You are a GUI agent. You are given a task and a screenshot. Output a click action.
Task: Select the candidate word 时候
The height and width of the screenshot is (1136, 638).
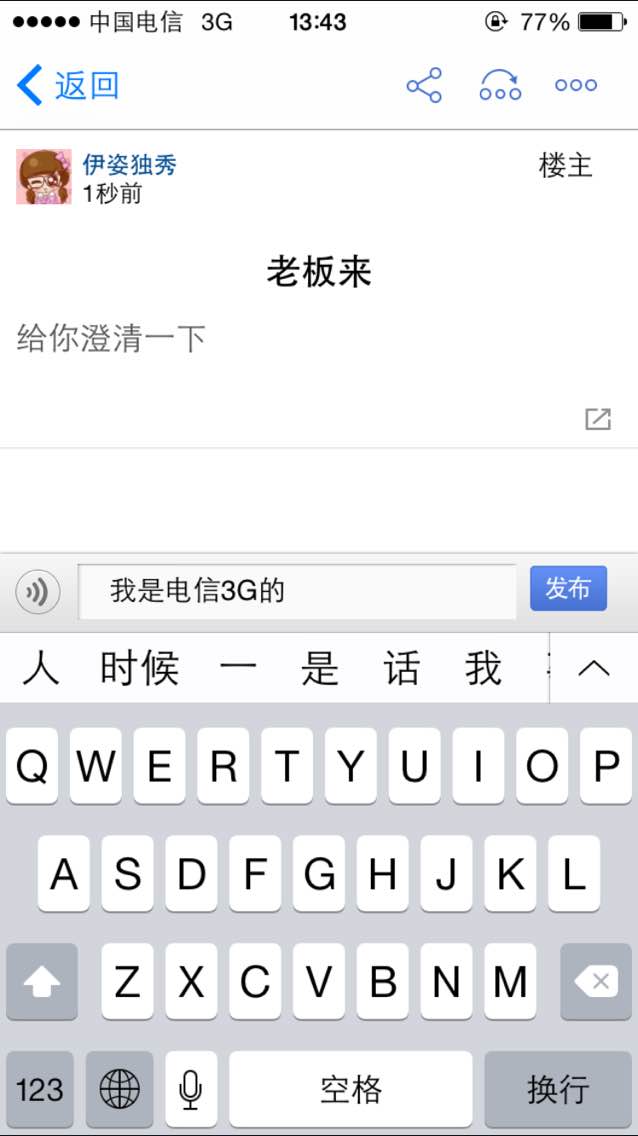tap(140, 668)
